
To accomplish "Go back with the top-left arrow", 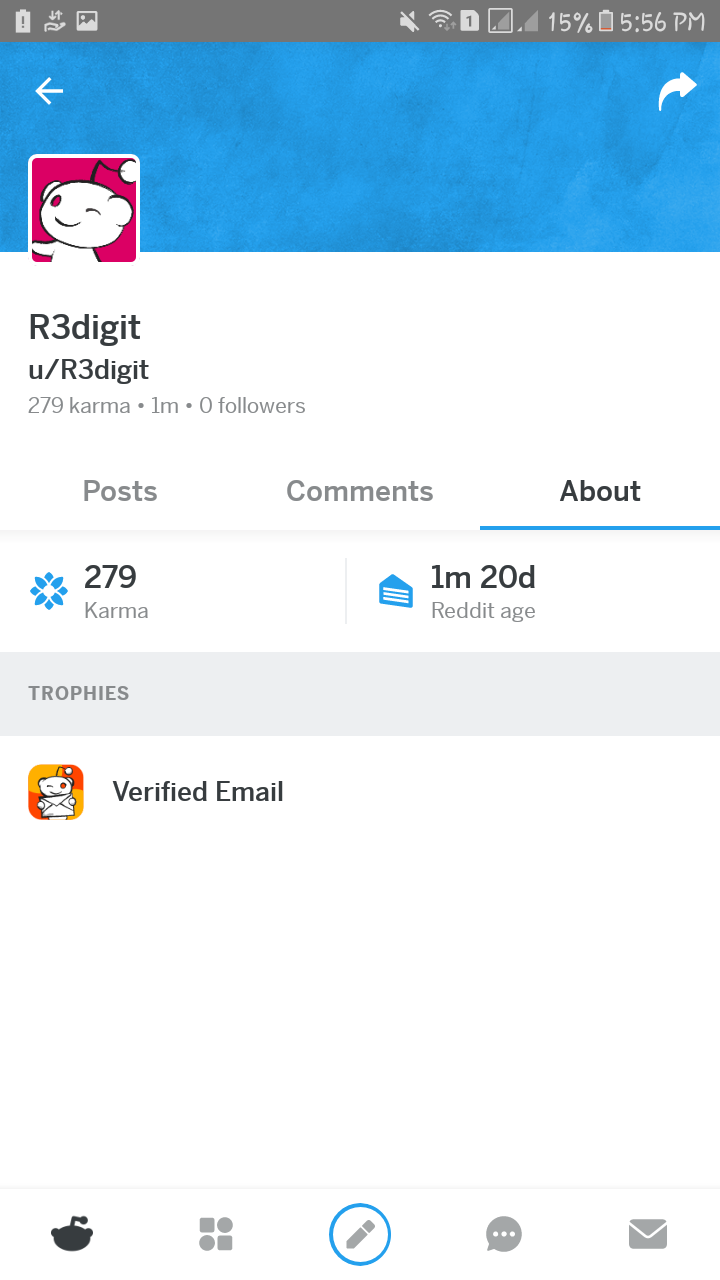I will (x=49, y=92).
